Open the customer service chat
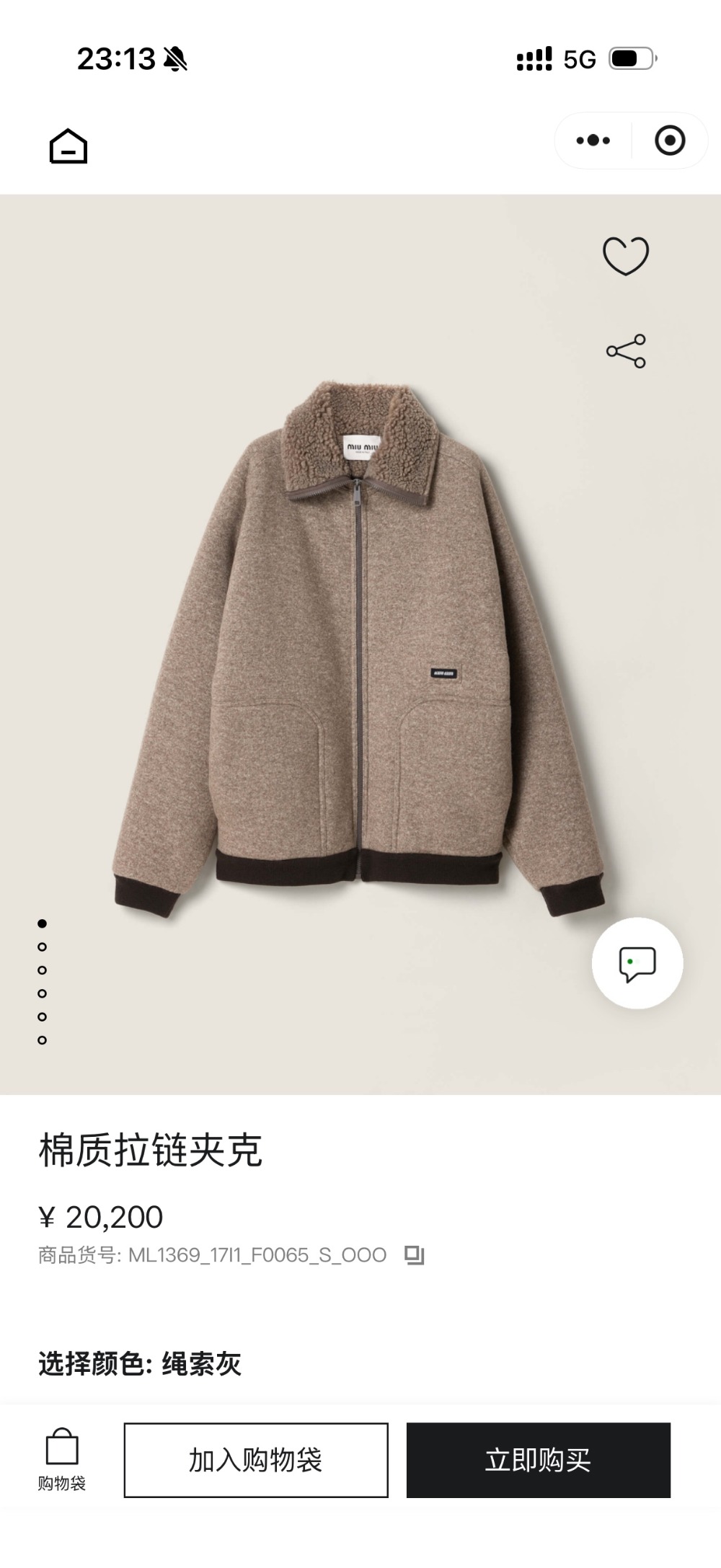This screenshot has width=721, height=1568. pyautogui.click(x=637, y=963)
